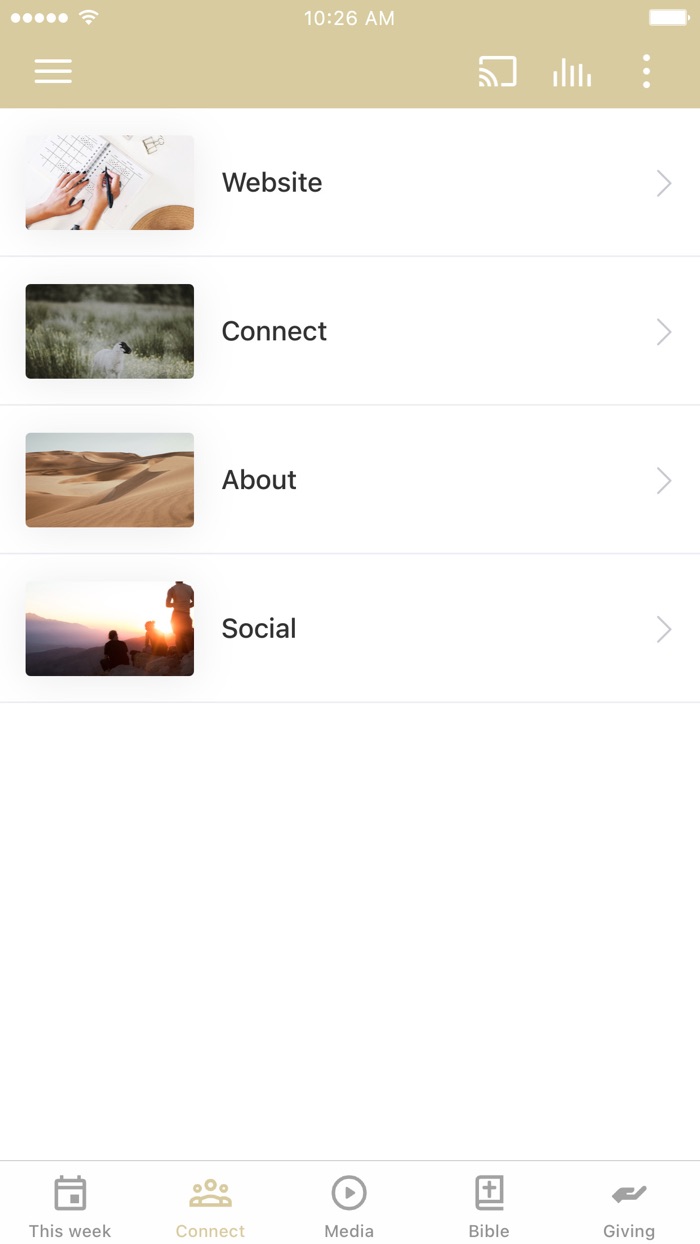
Task: Open the three-dot overflow menu
Action: (646, 72)
